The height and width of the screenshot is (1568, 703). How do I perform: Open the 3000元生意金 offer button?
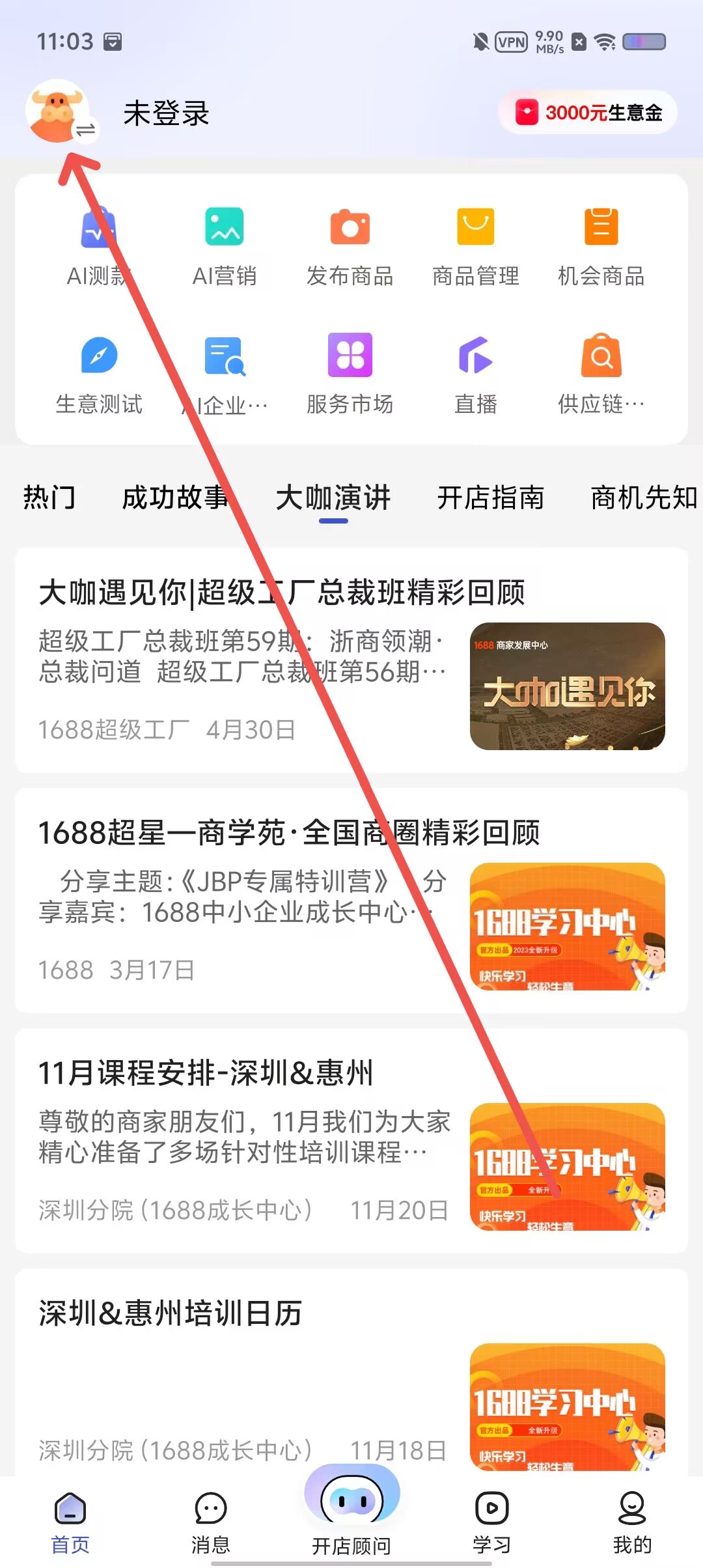coord(588,113)
